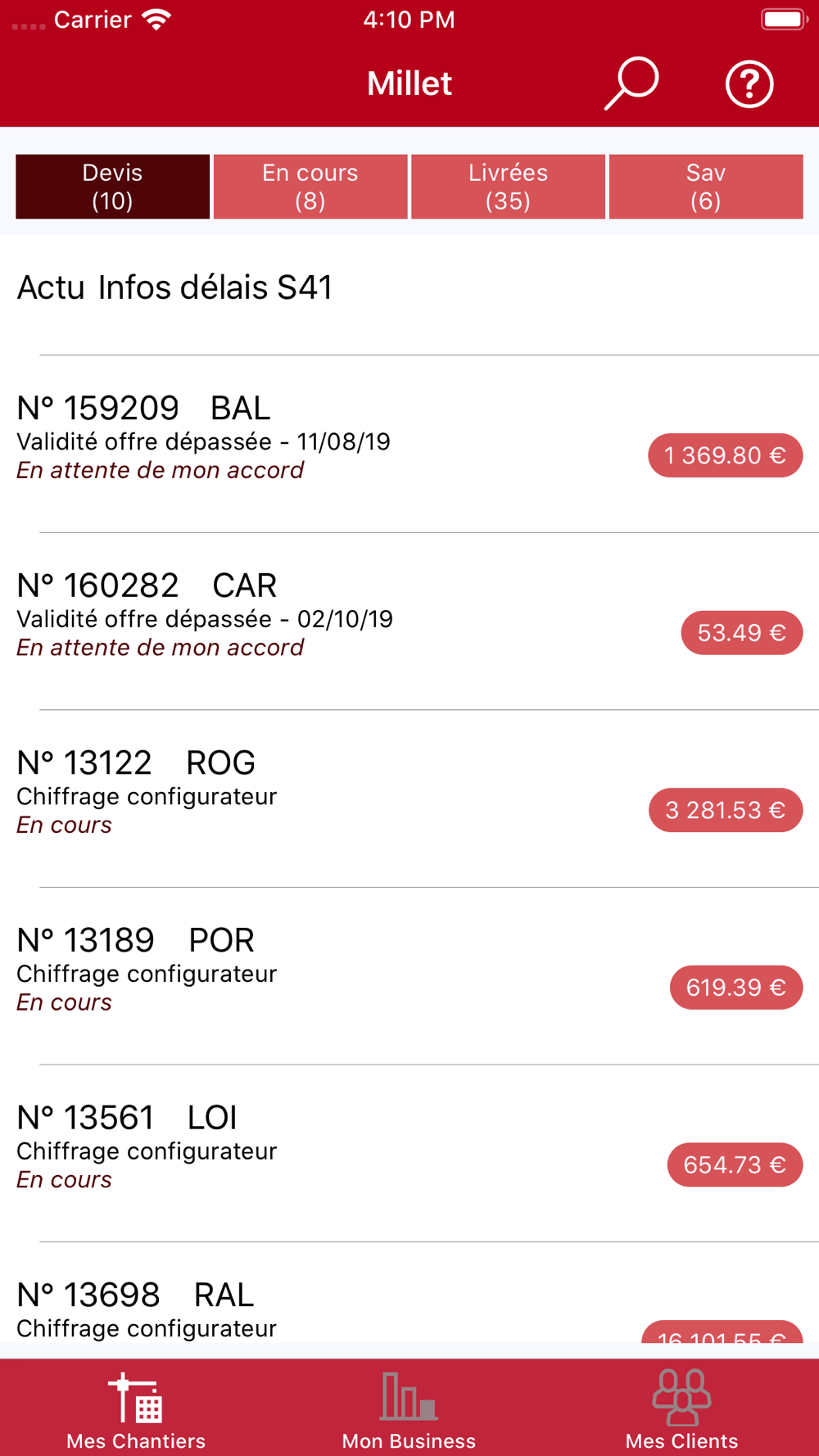
Task: Switch to the En cours (8) tab
Action: (x=310, y=187)
